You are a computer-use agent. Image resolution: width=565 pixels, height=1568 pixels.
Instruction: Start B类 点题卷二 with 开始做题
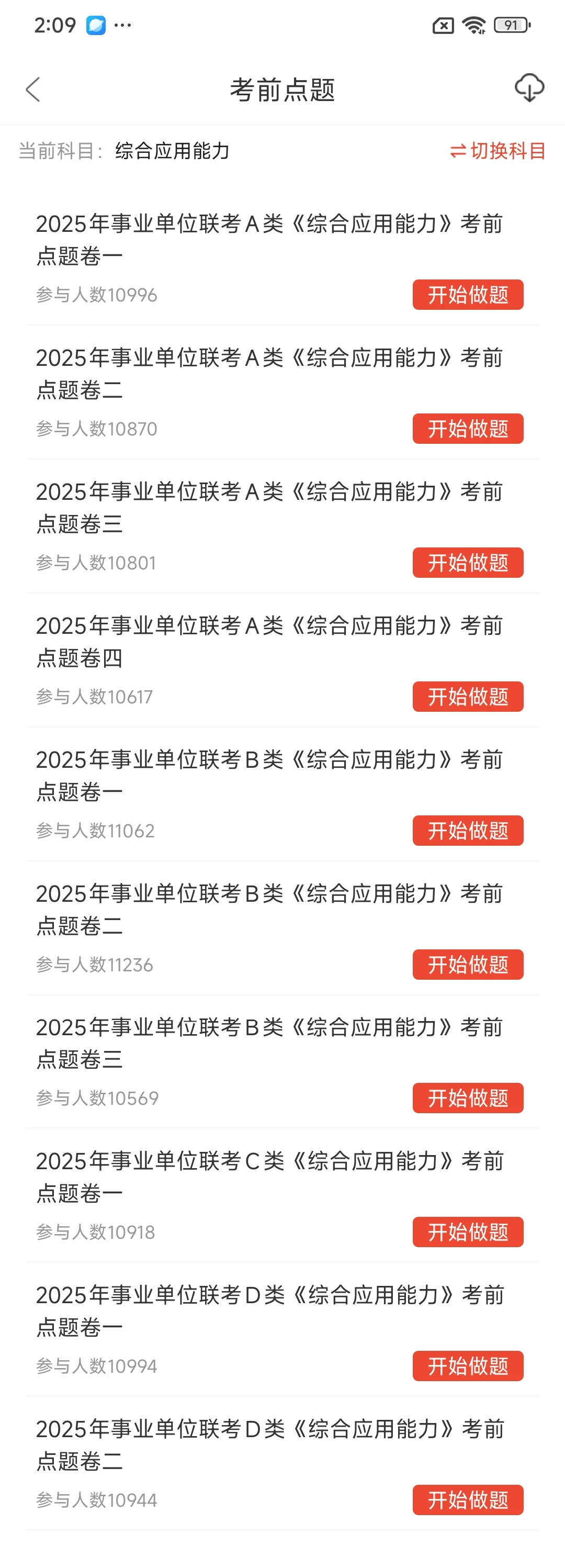click(468, 964)
